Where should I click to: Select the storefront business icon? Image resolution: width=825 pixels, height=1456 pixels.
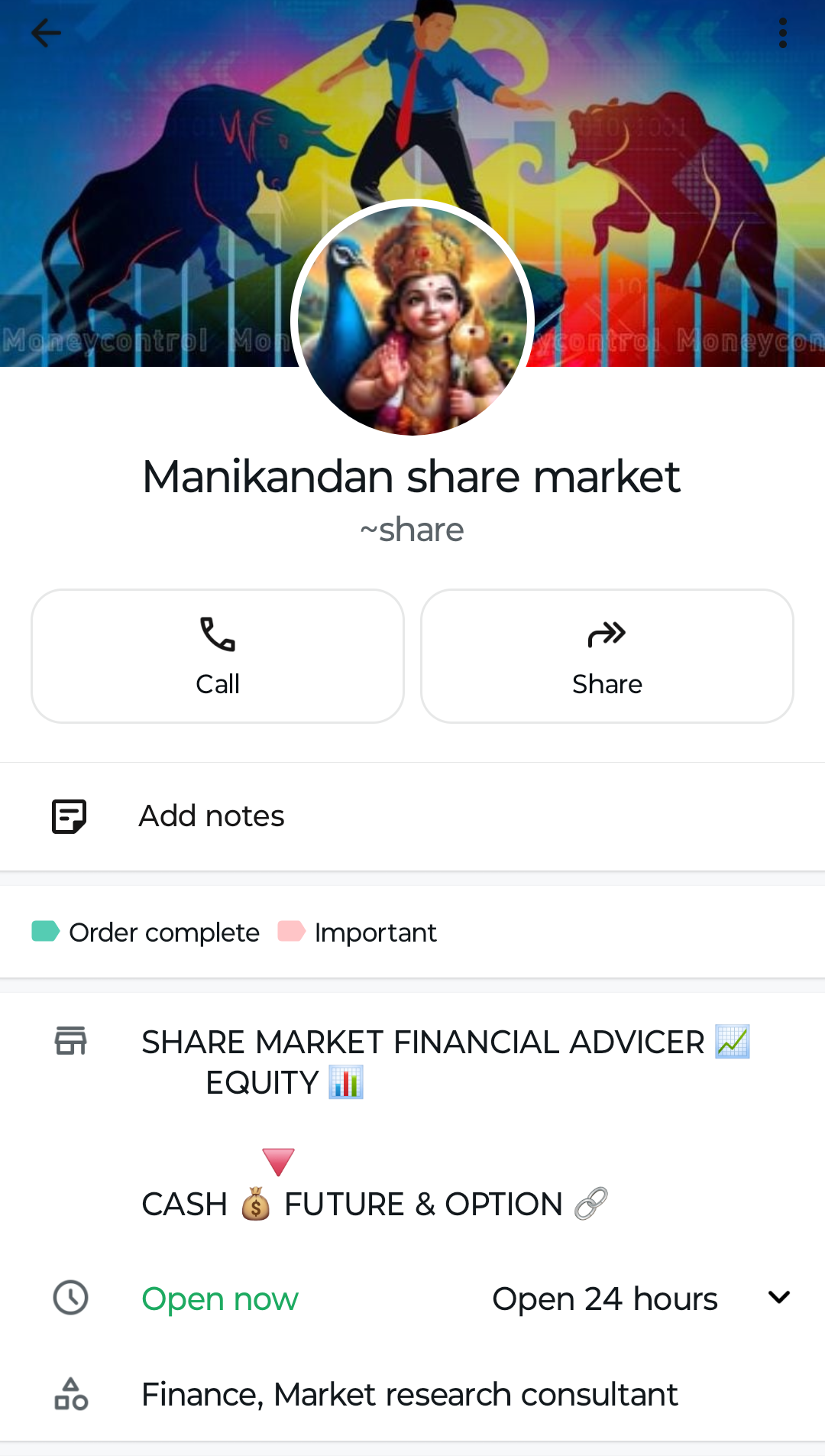70,1041
